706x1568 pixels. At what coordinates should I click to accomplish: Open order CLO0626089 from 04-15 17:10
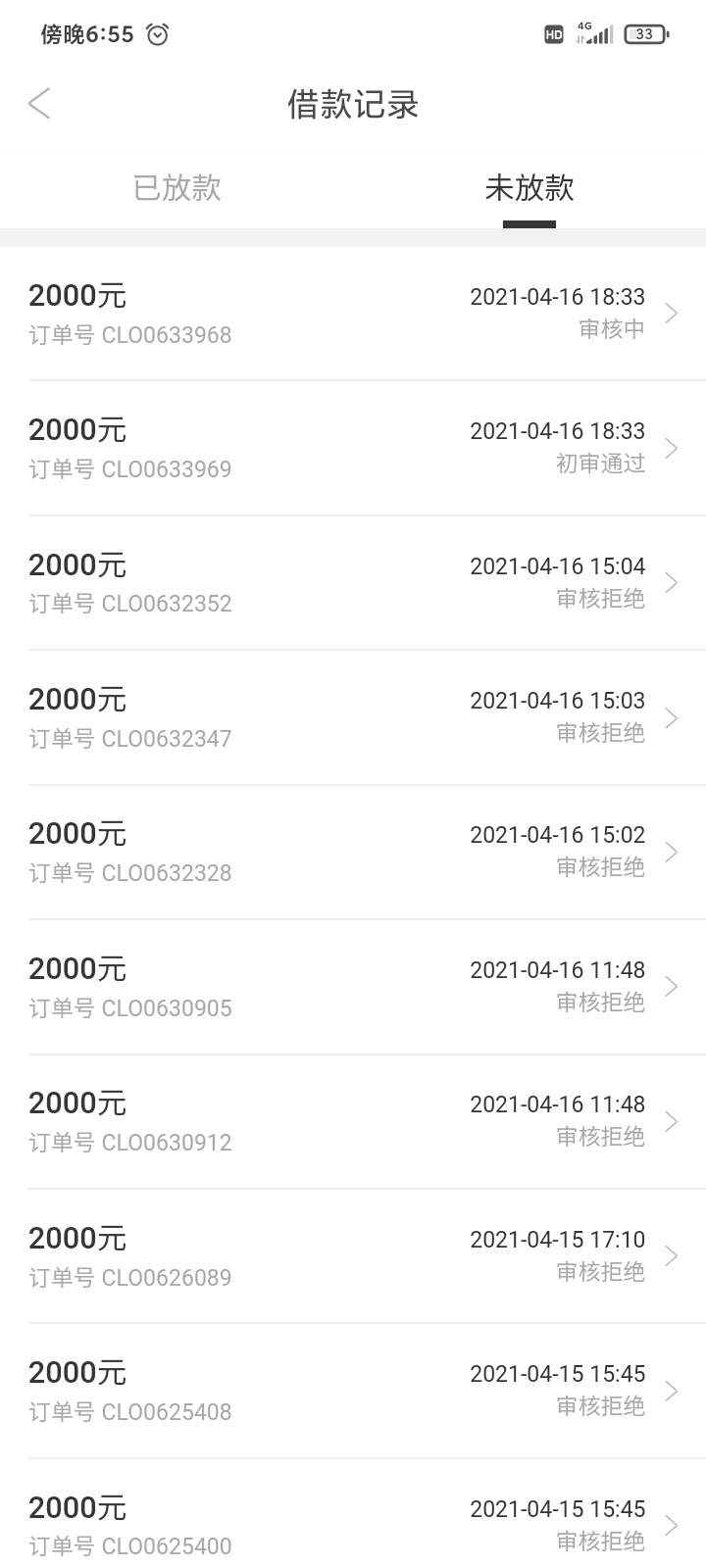tap(353, 1256)
